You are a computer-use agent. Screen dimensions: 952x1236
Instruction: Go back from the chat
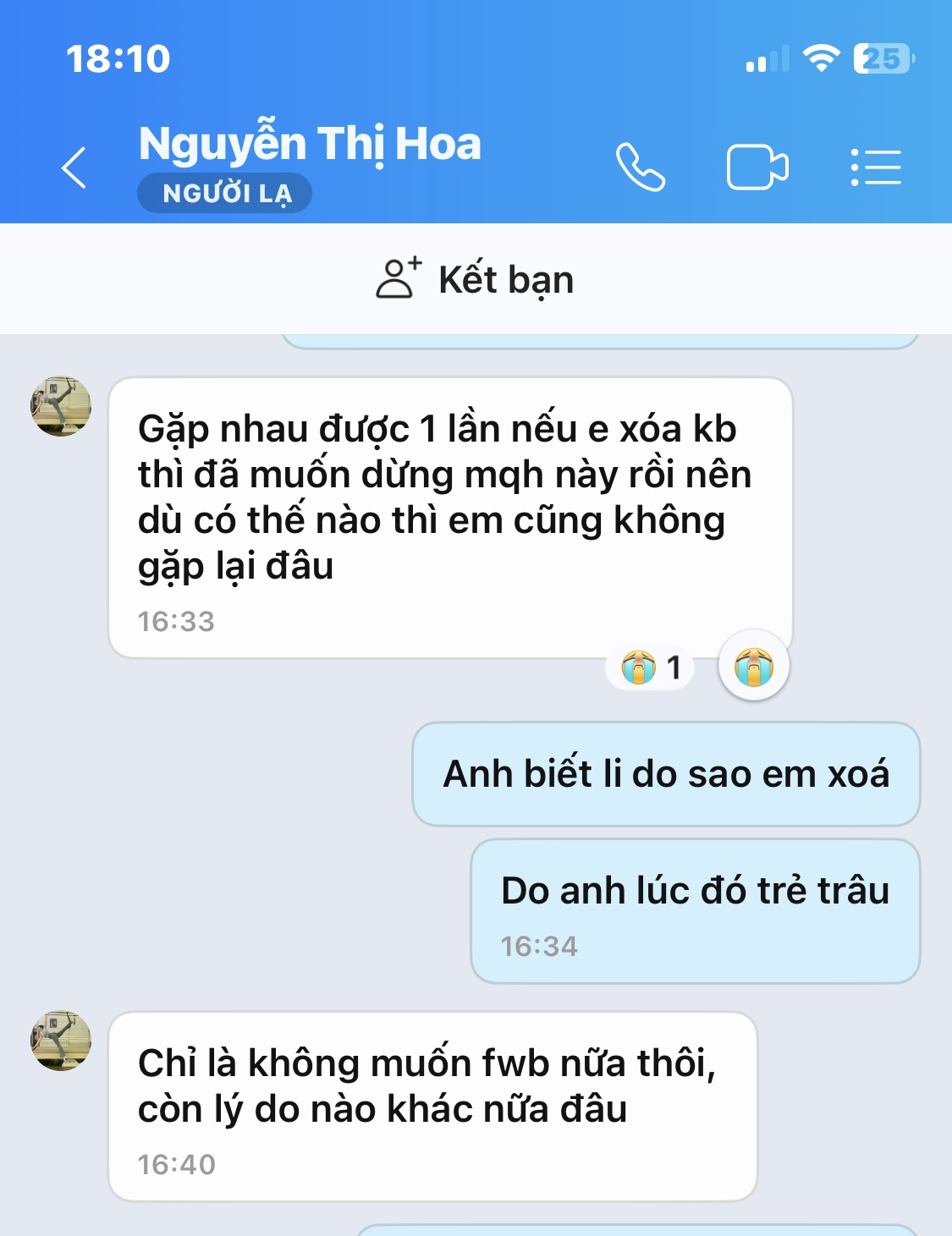click(74, 167)
